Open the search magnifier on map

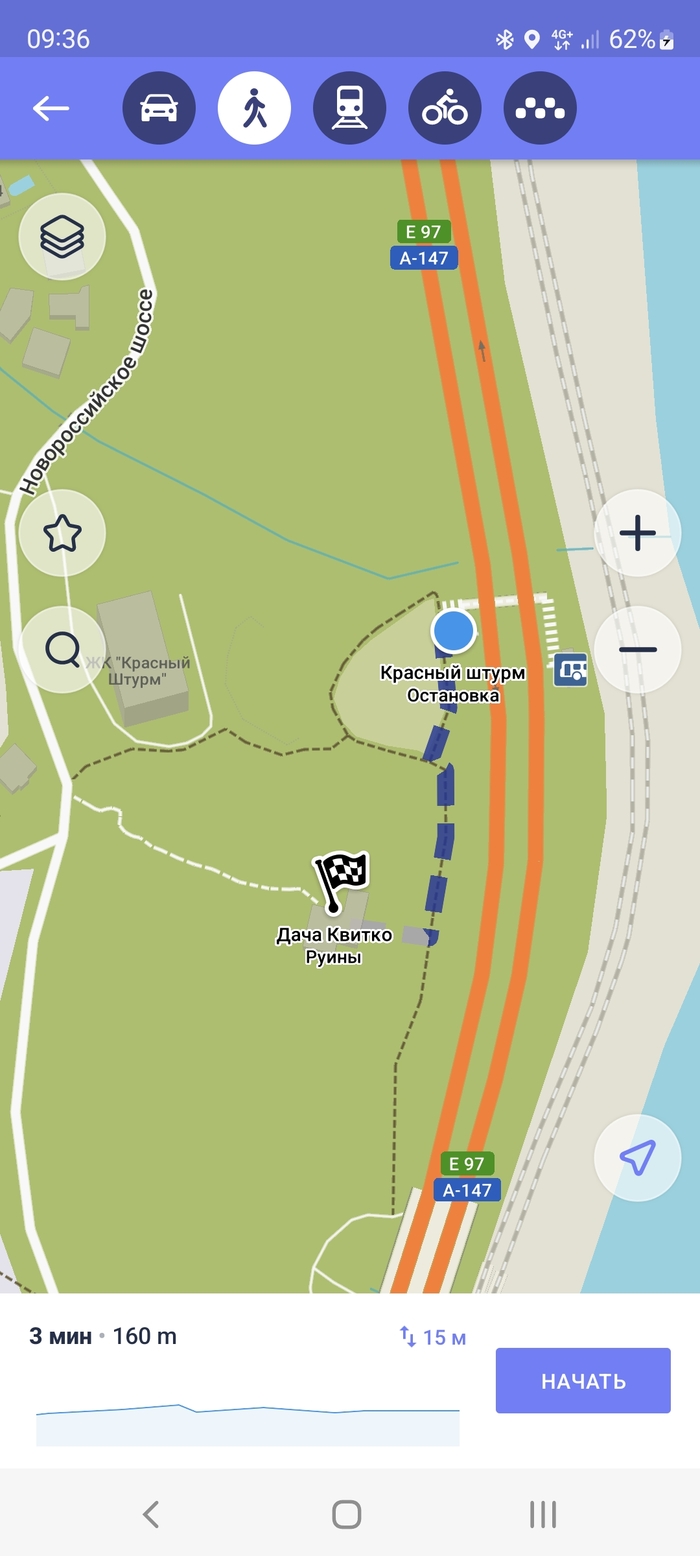(x=62, y=650)
